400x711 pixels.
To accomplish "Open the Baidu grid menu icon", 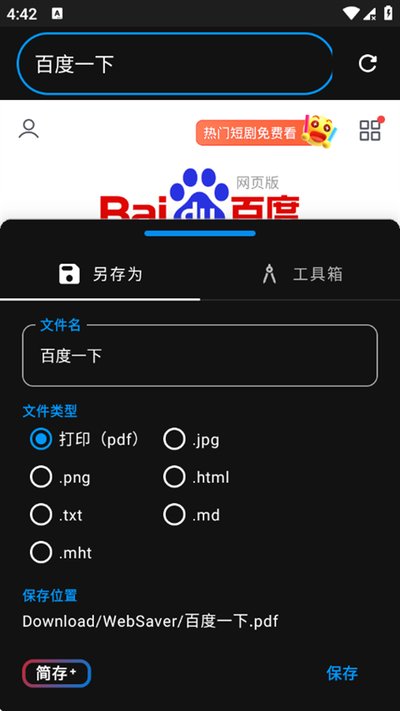I will click(371, 129).
